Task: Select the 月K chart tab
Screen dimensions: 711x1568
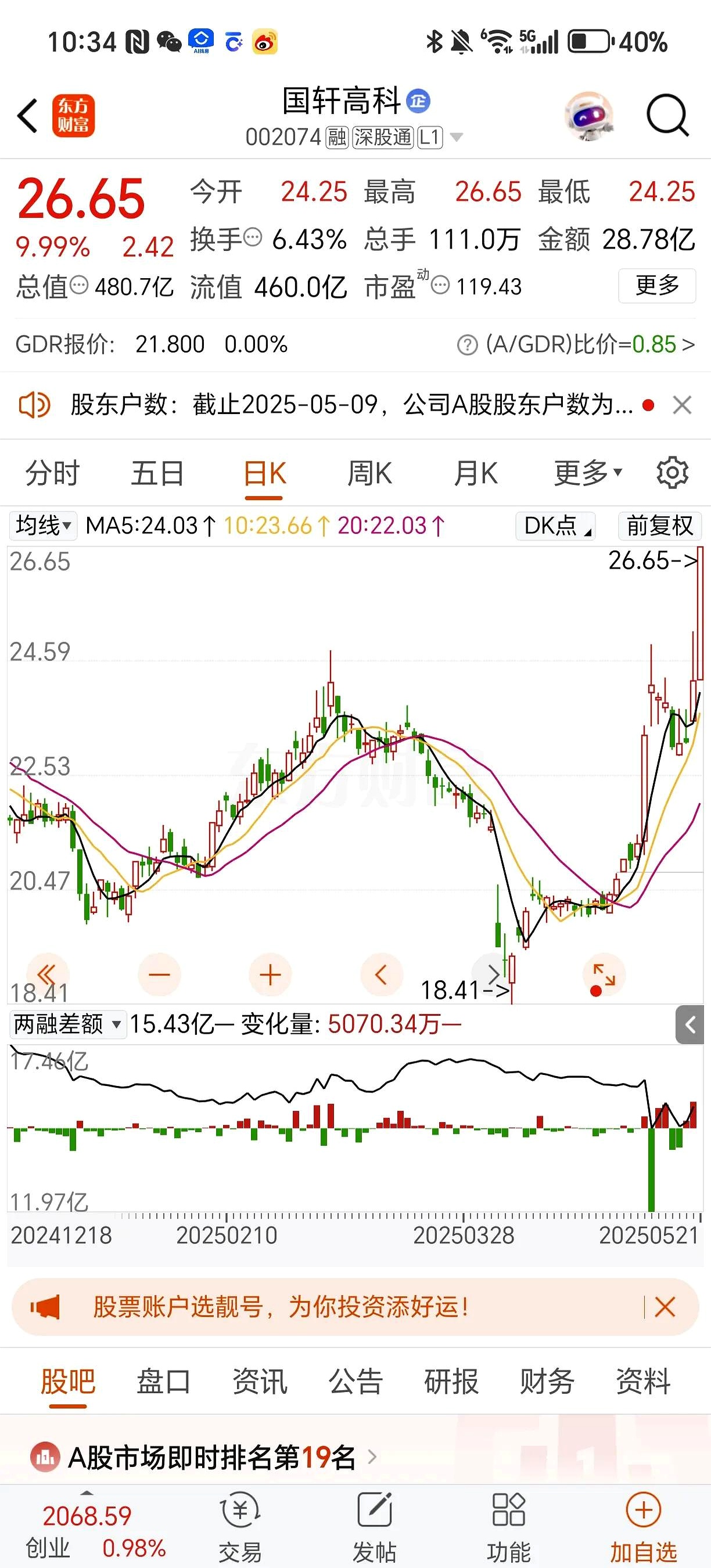Action: coord(475,473)
